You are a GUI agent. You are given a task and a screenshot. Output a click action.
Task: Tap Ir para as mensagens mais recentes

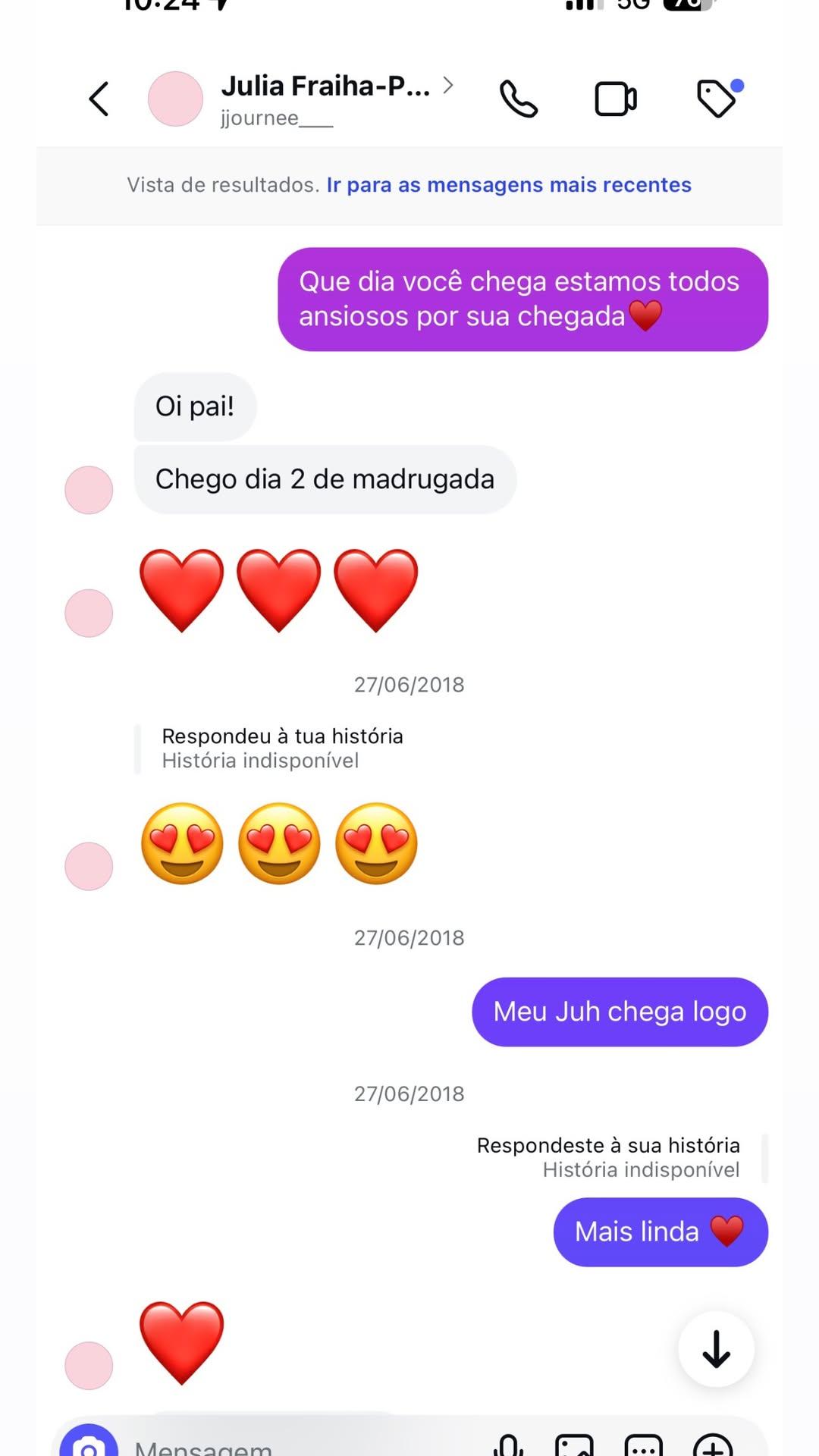(x=509, y=185)
